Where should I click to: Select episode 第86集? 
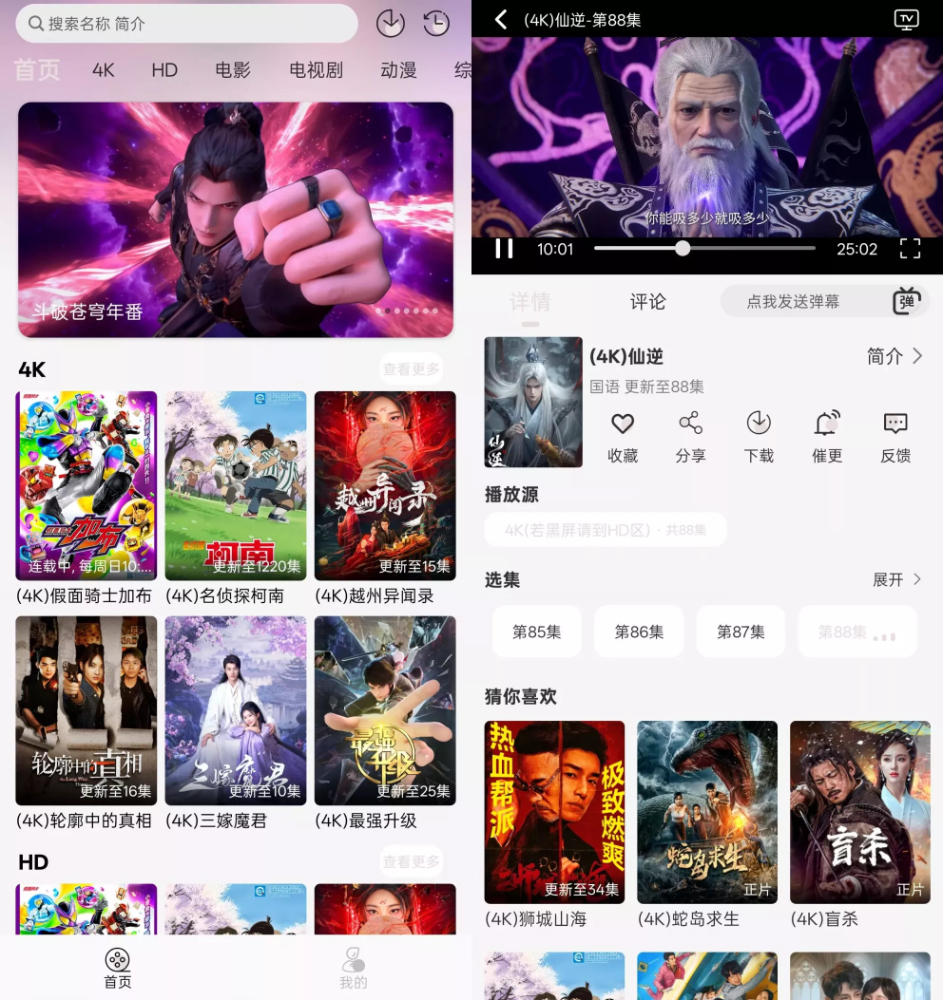click(638, 632)
